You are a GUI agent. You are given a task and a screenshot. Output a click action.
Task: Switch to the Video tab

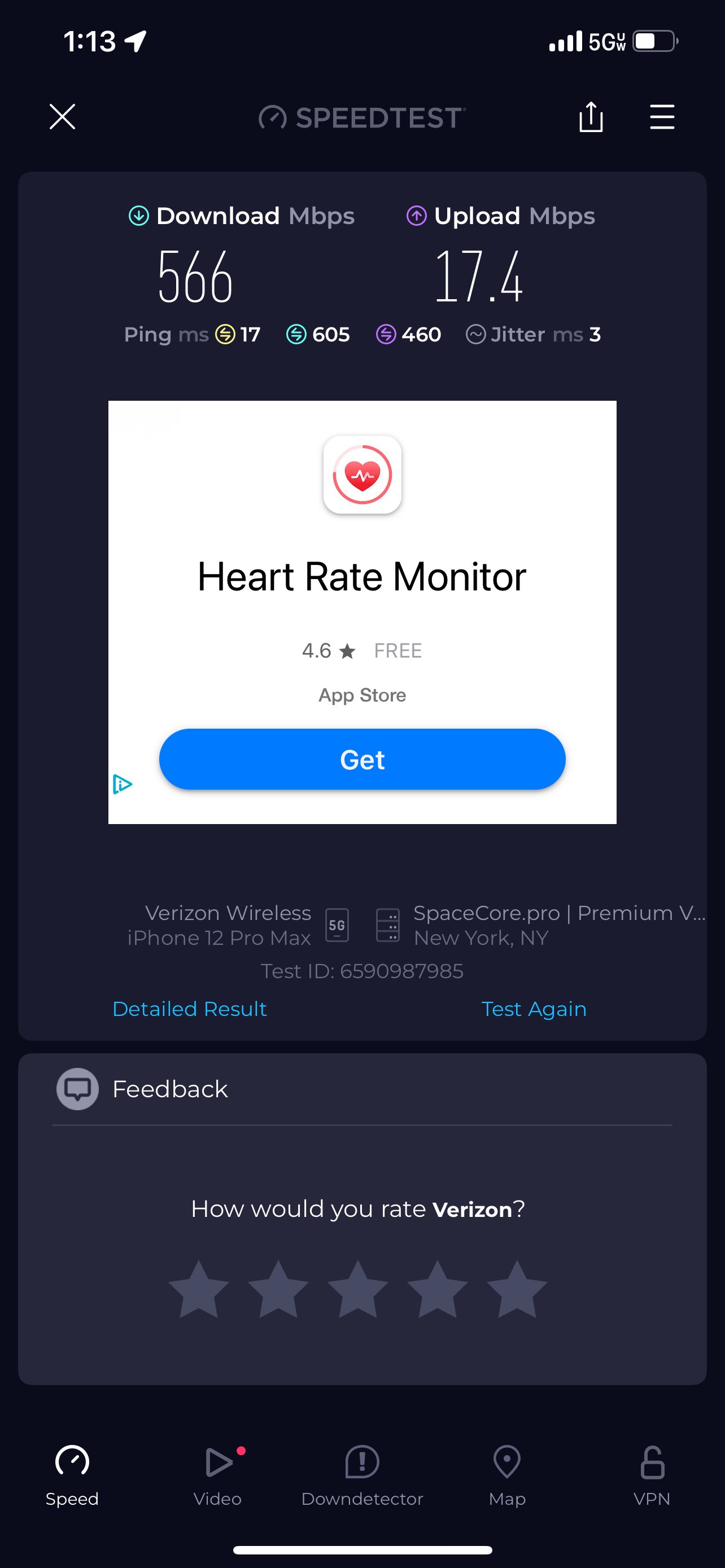click(217, 1475)
